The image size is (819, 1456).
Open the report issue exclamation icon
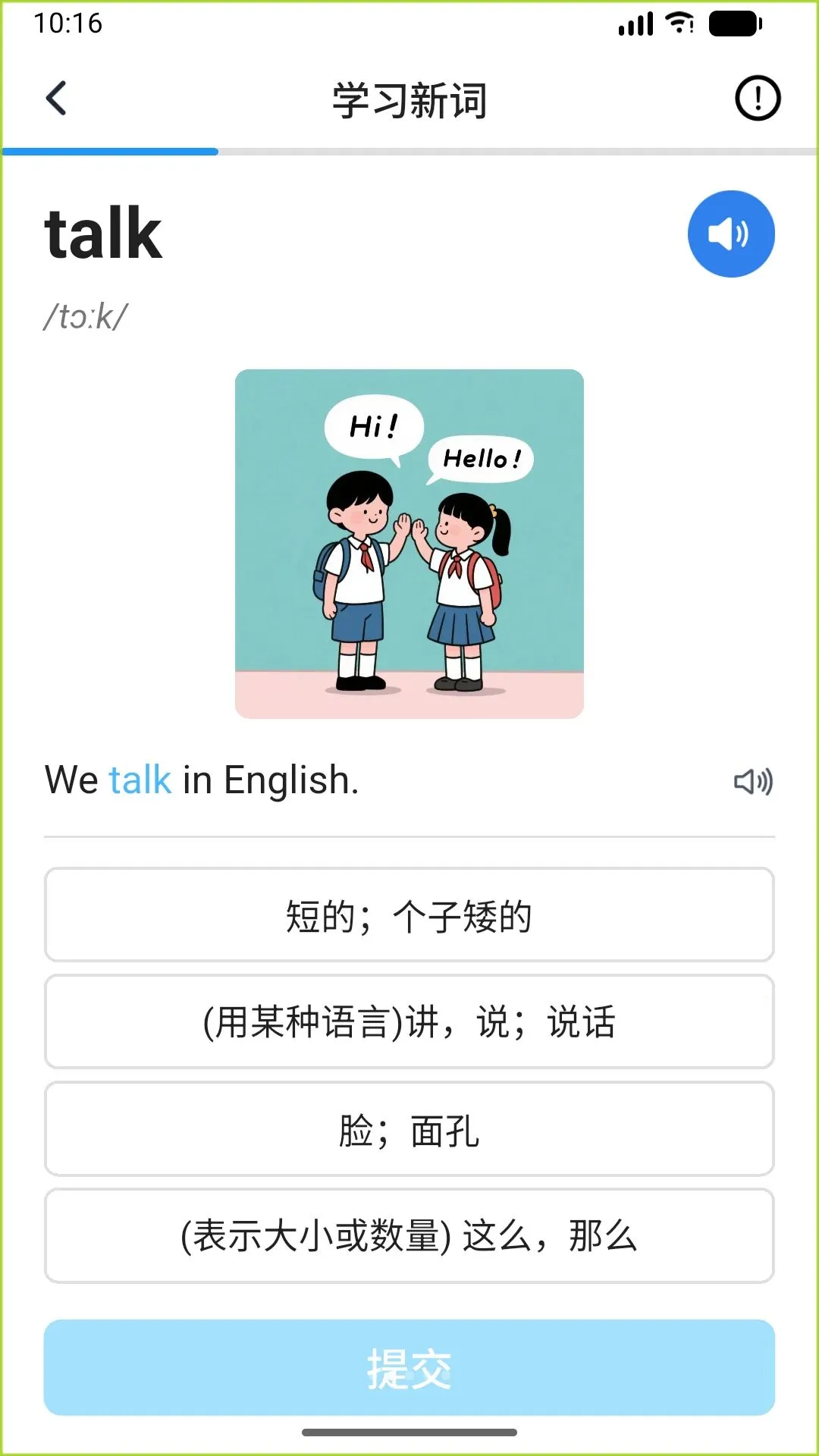pos(758,99)
